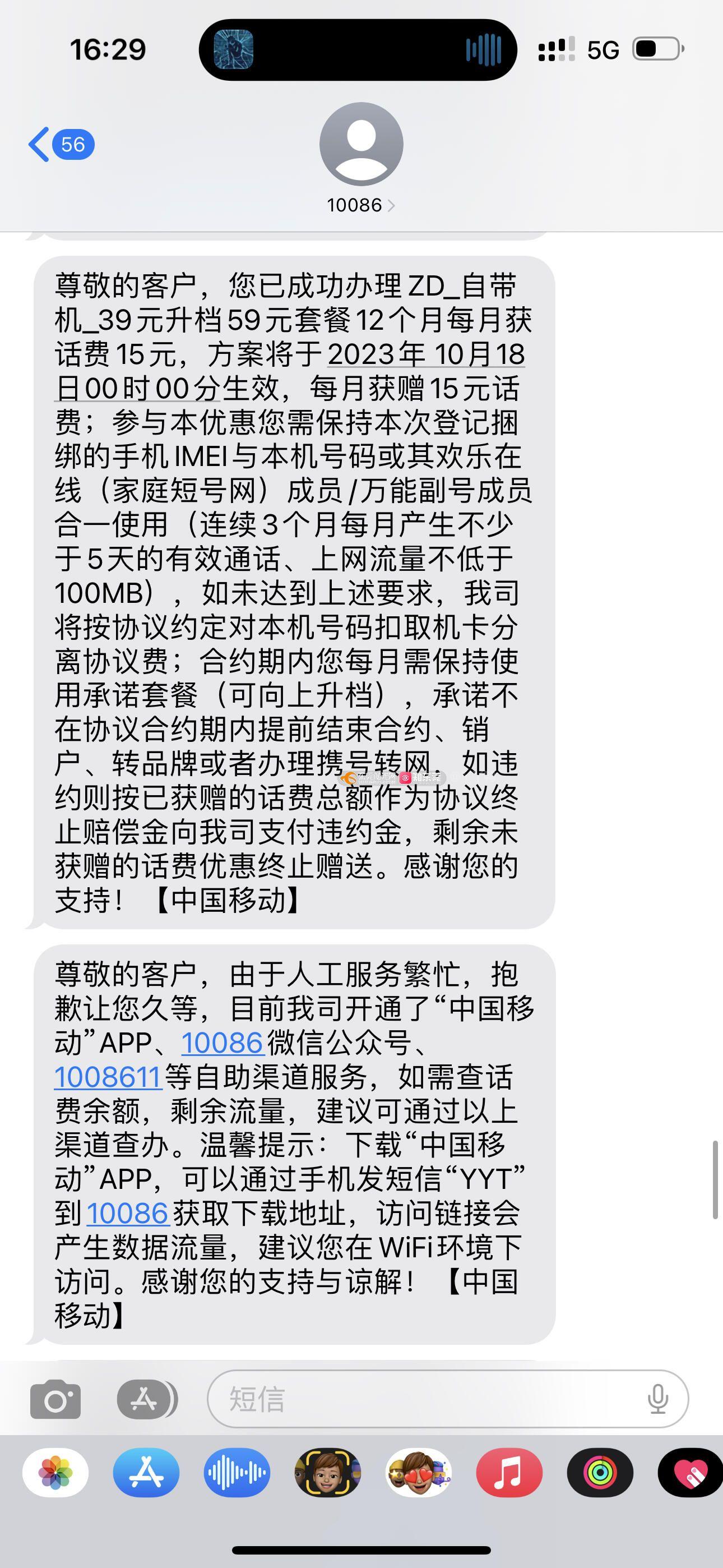Open contact details for 10086
Screen dimensions: 723x1568
360,205
